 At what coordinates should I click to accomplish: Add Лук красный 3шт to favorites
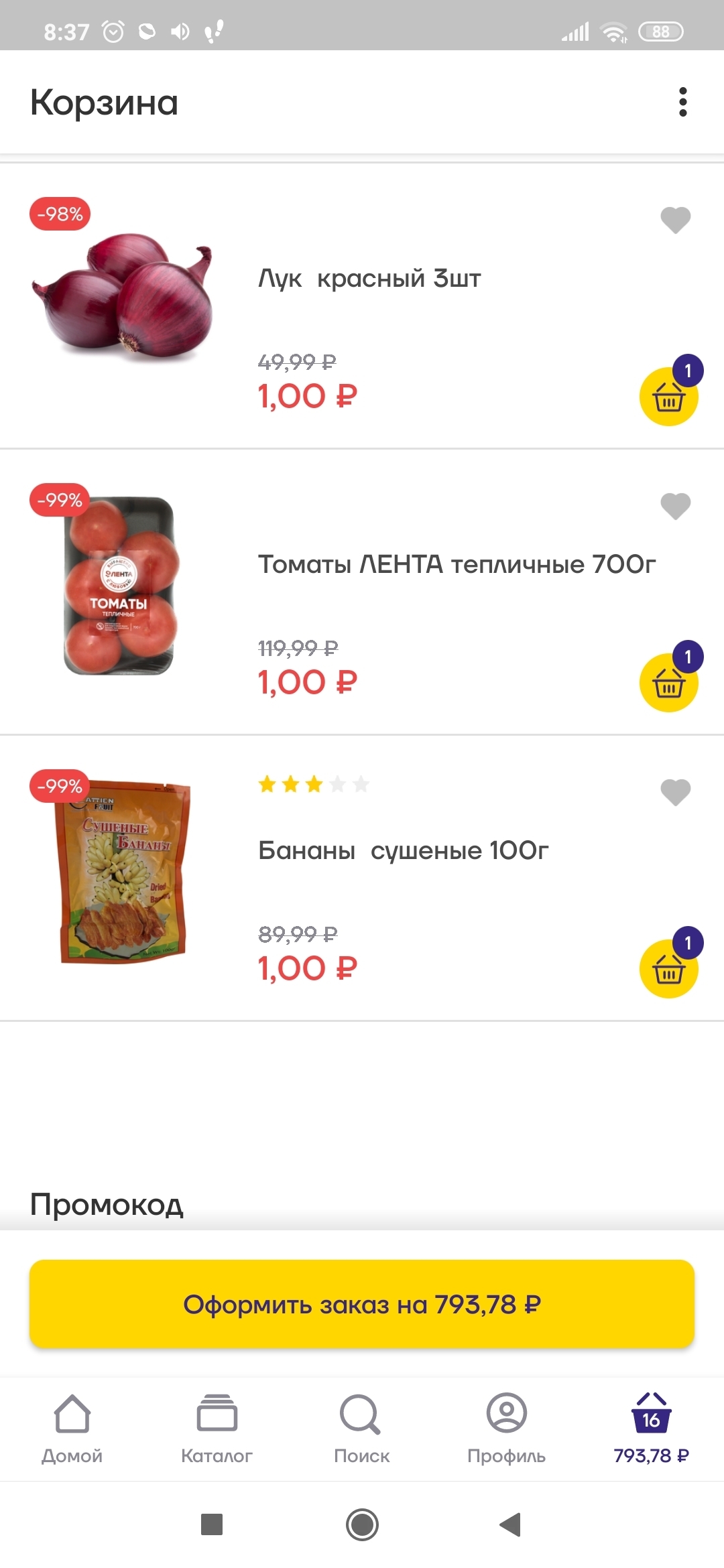pyautogui.click(x=675, y=220)
